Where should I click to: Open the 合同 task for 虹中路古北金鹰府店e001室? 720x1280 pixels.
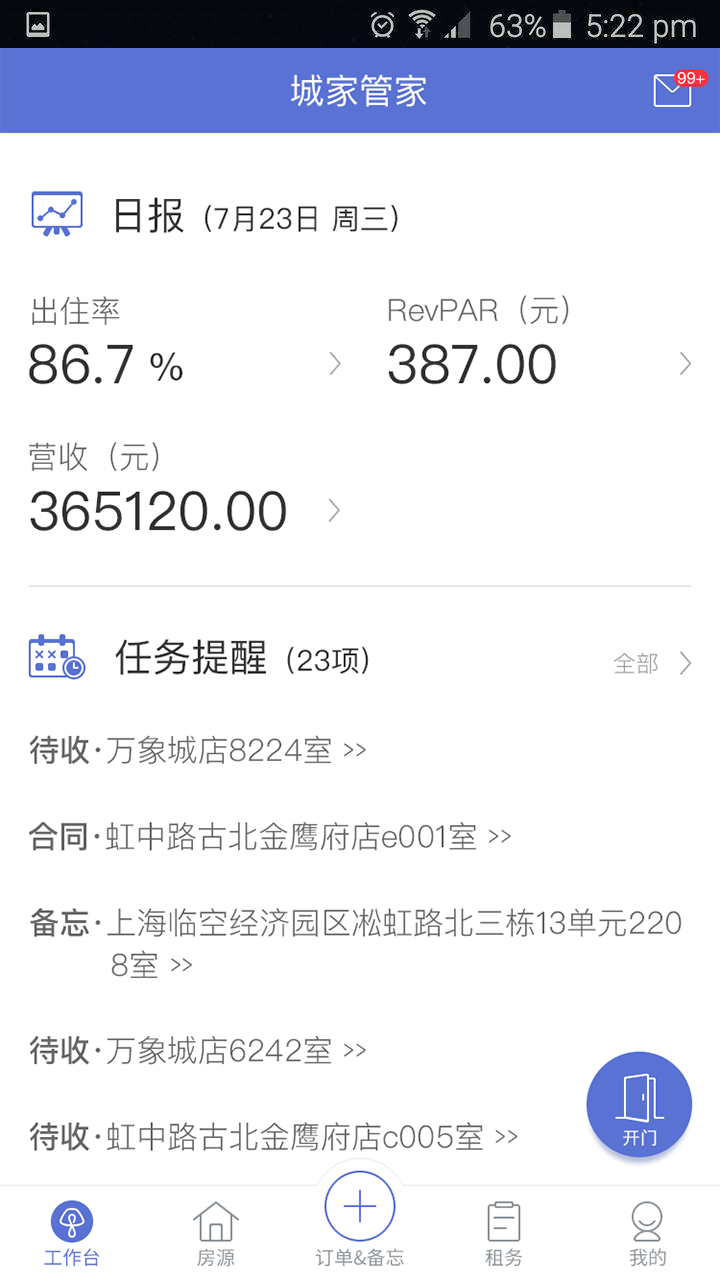(x=270, y=837)
